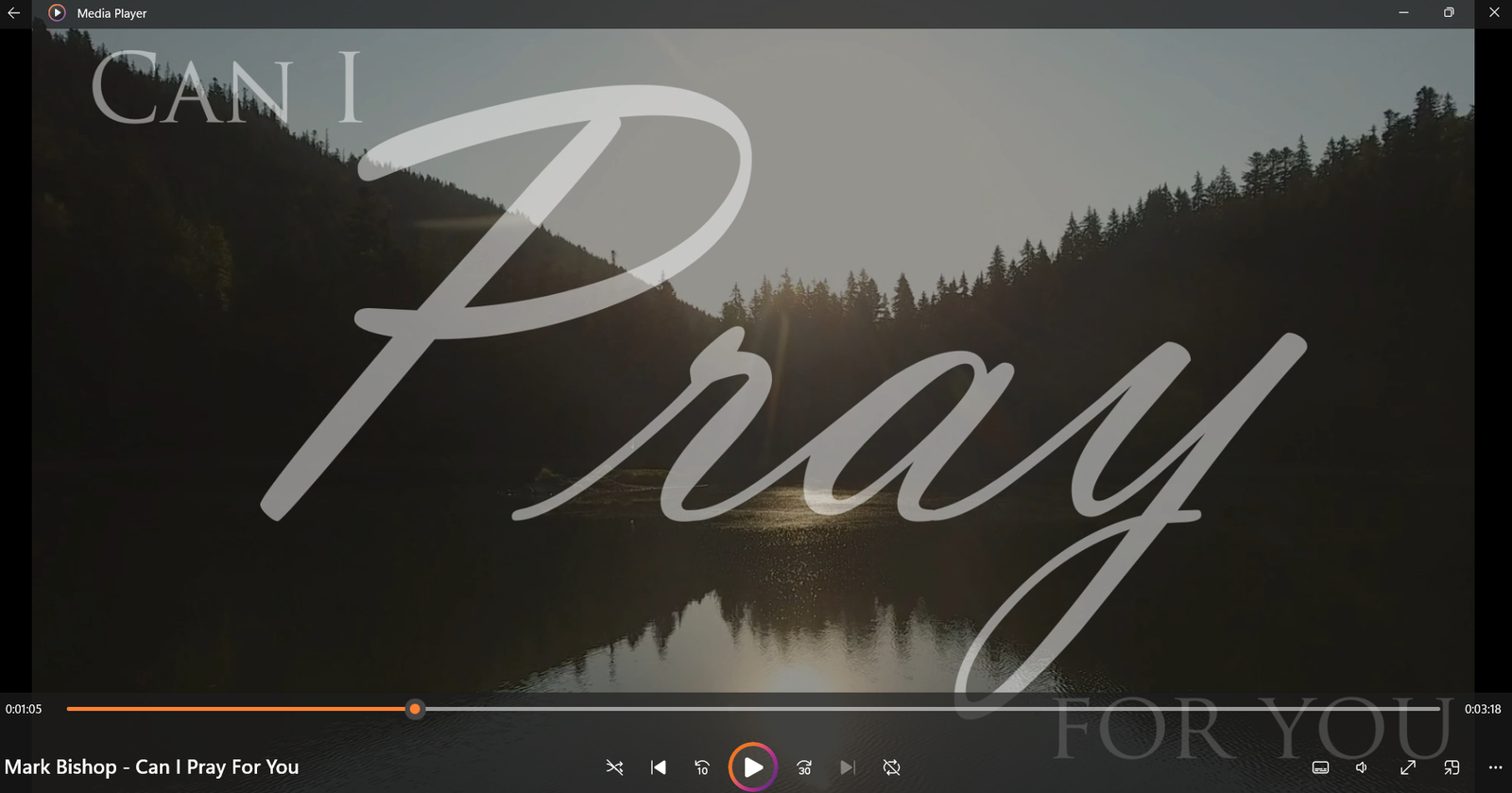Minimize the Media Player window
The height and width of the screenshot is (793, 1512).
[1403, 13]
